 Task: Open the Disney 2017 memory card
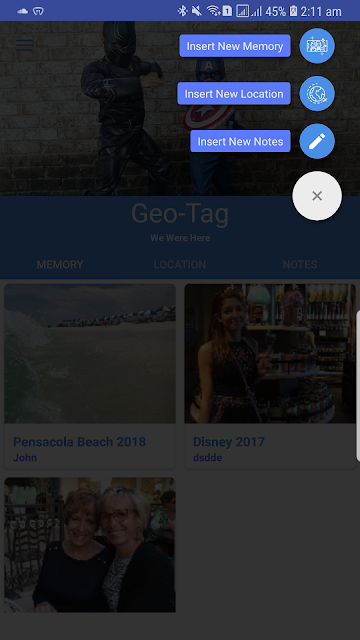pyautogui.click(x=270, y=376)
